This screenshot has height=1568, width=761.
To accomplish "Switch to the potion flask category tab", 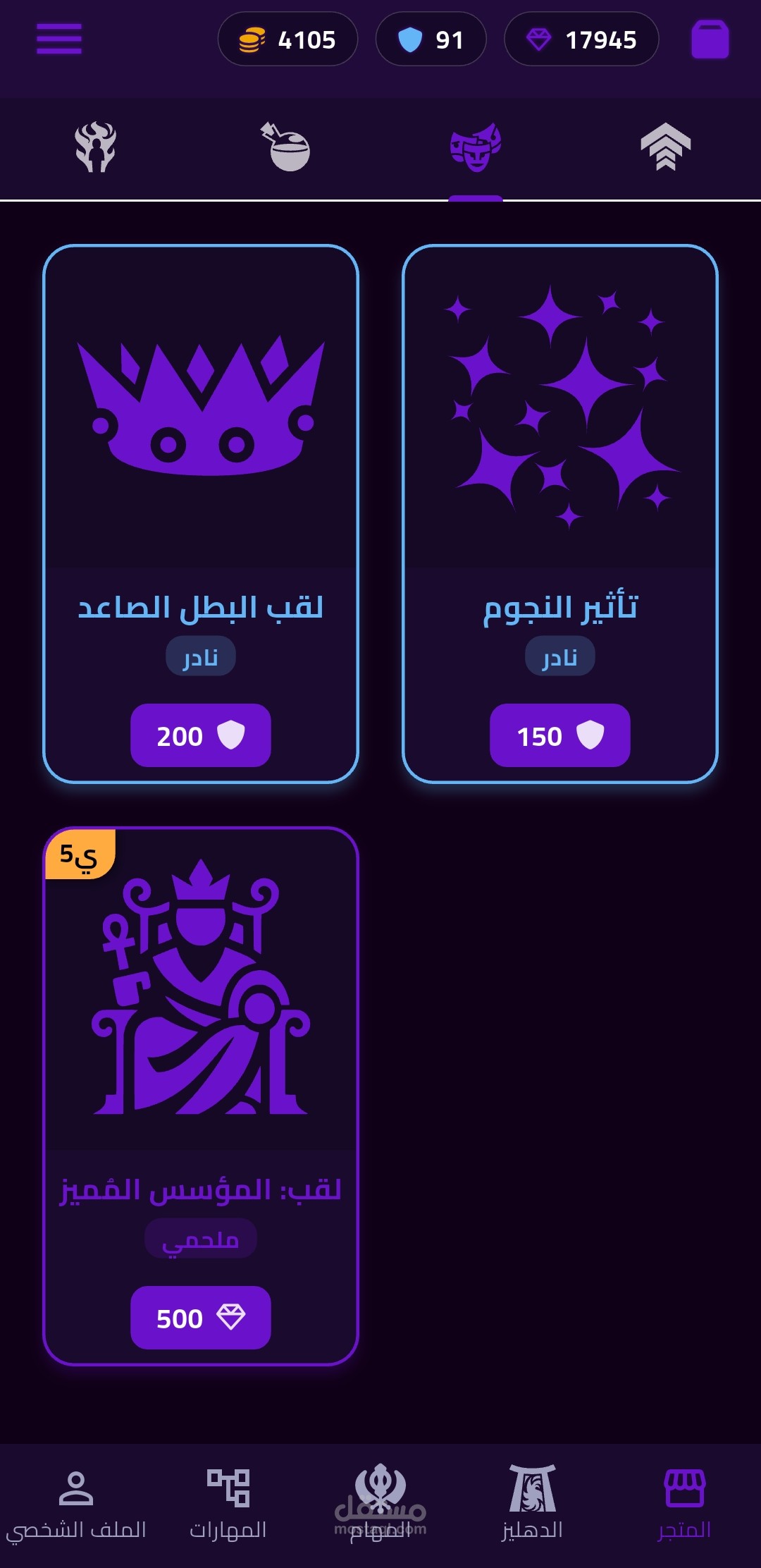I will 286,147.
